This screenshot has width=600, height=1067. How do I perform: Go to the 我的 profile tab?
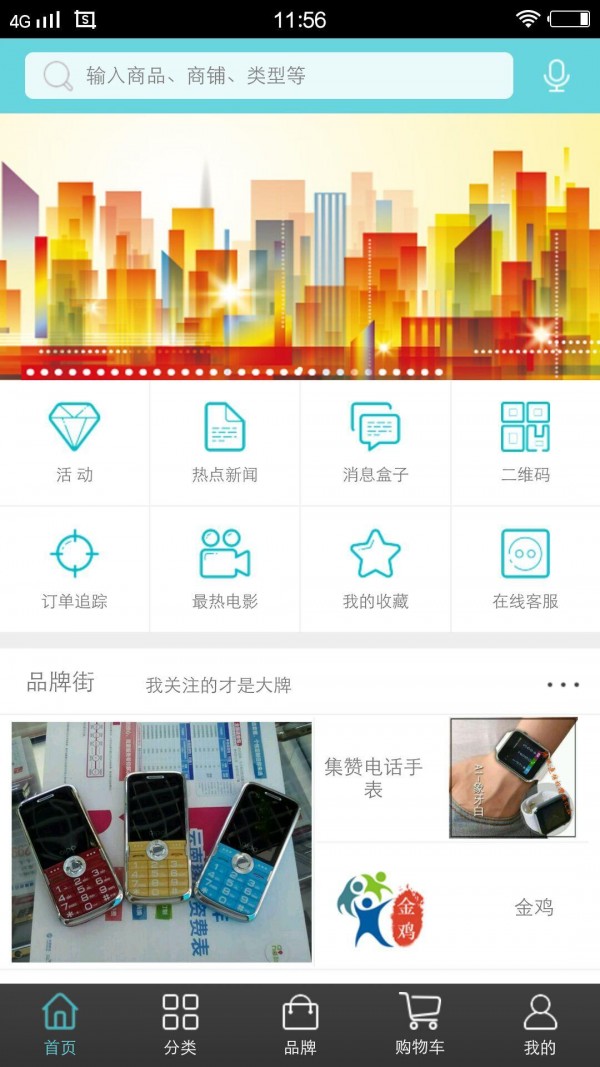540,1025
